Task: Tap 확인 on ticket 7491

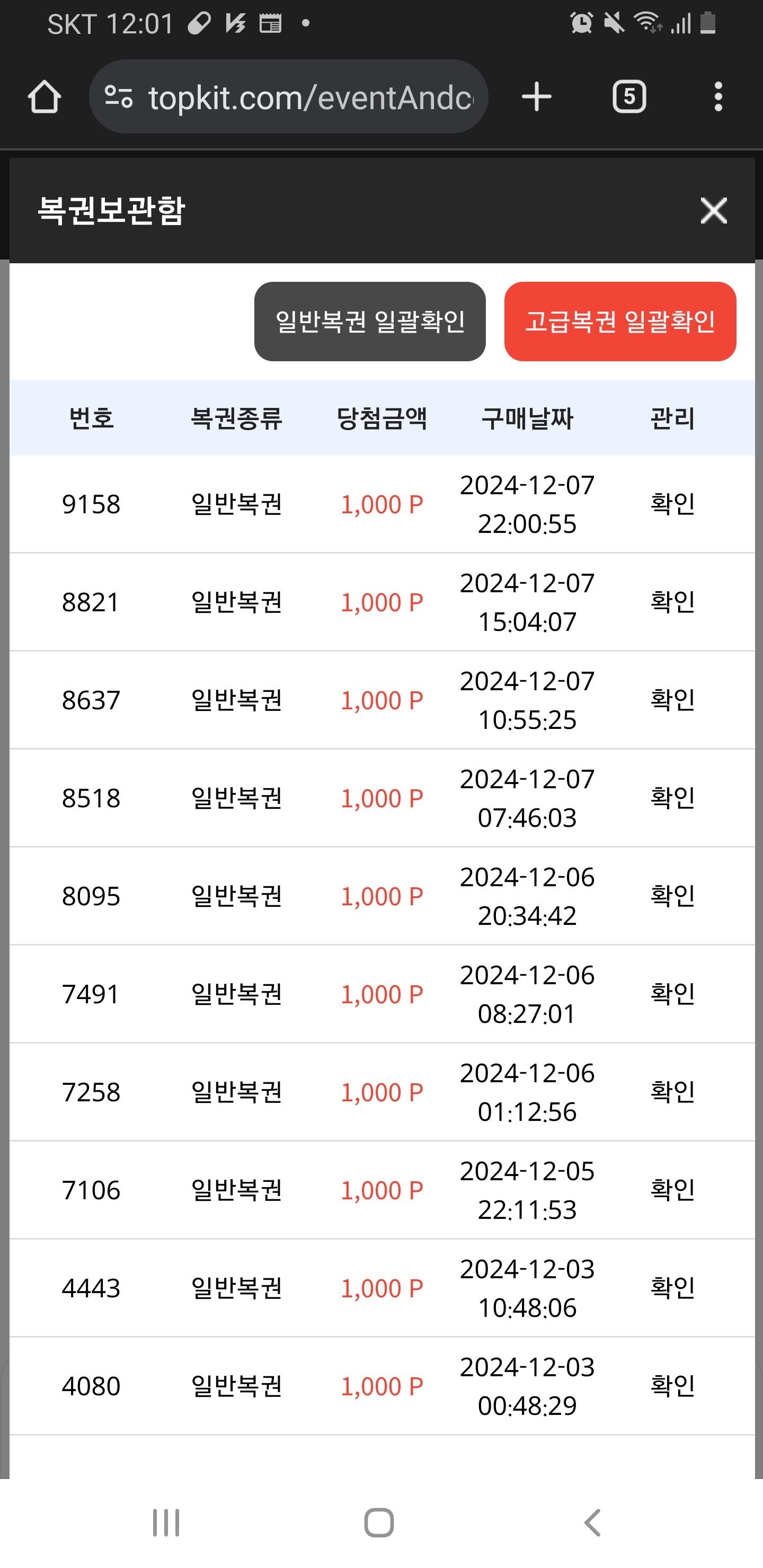Action: pos(672,994)
